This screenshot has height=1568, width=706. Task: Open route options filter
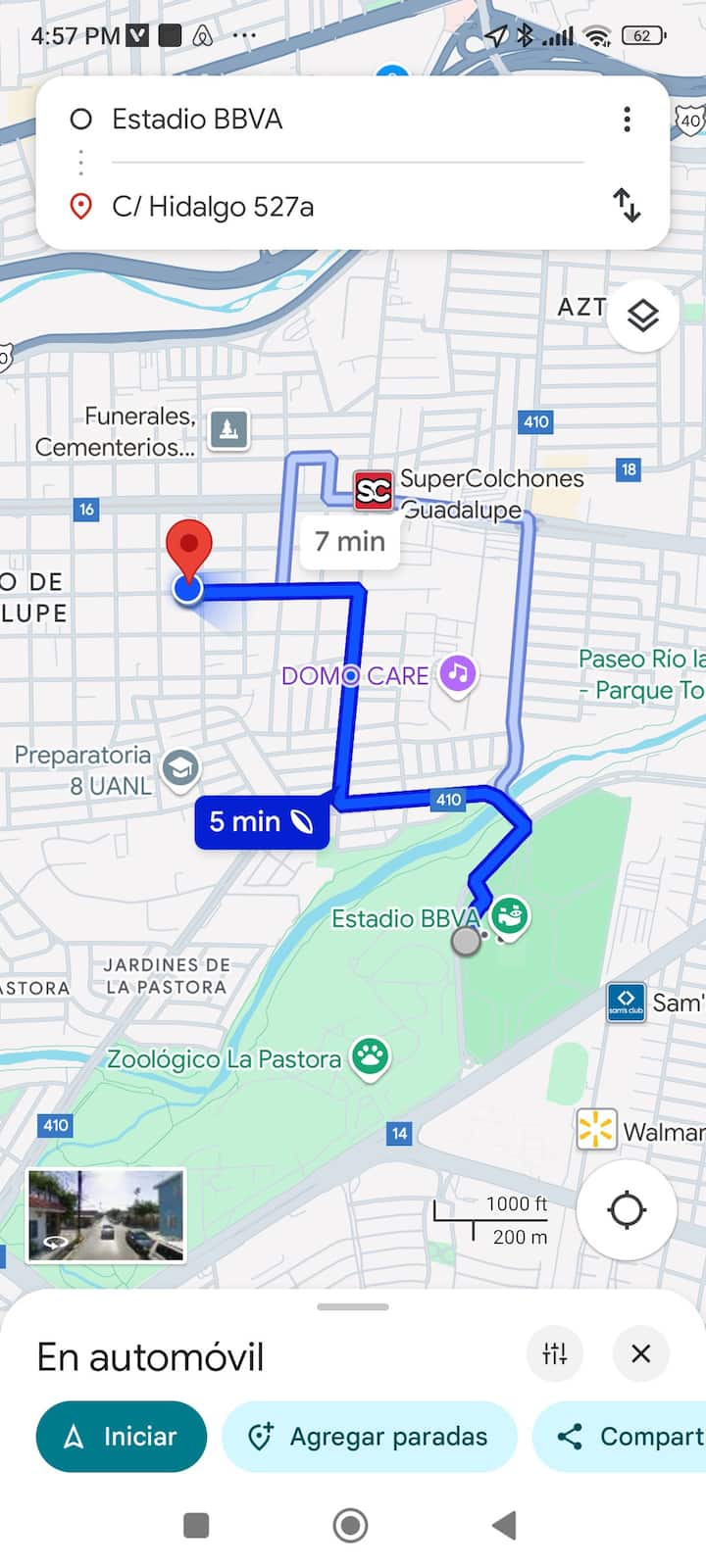(x=555, y=1353)
